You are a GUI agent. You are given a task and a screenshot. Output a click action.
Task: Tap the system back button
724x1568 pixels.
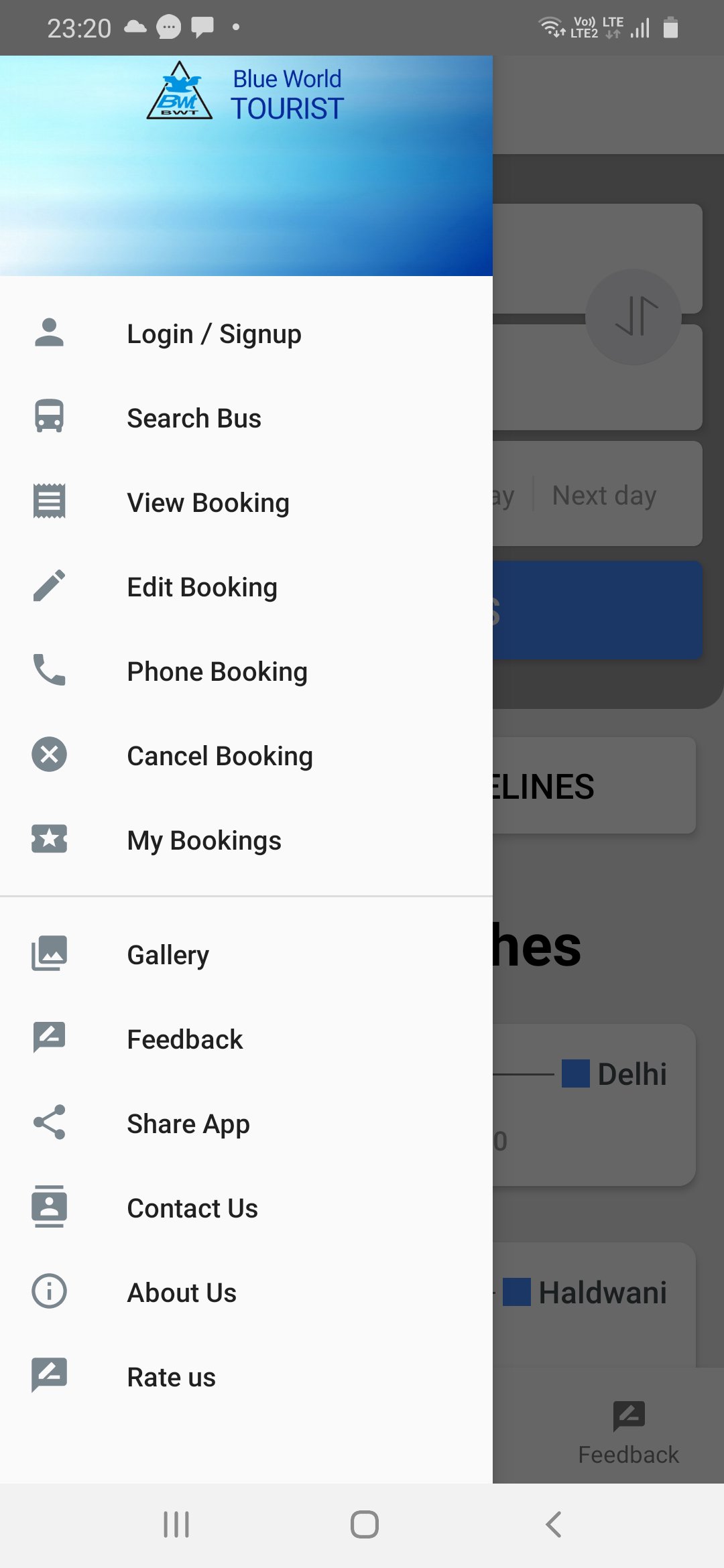pyautogui.click(x=553, y=1524)
